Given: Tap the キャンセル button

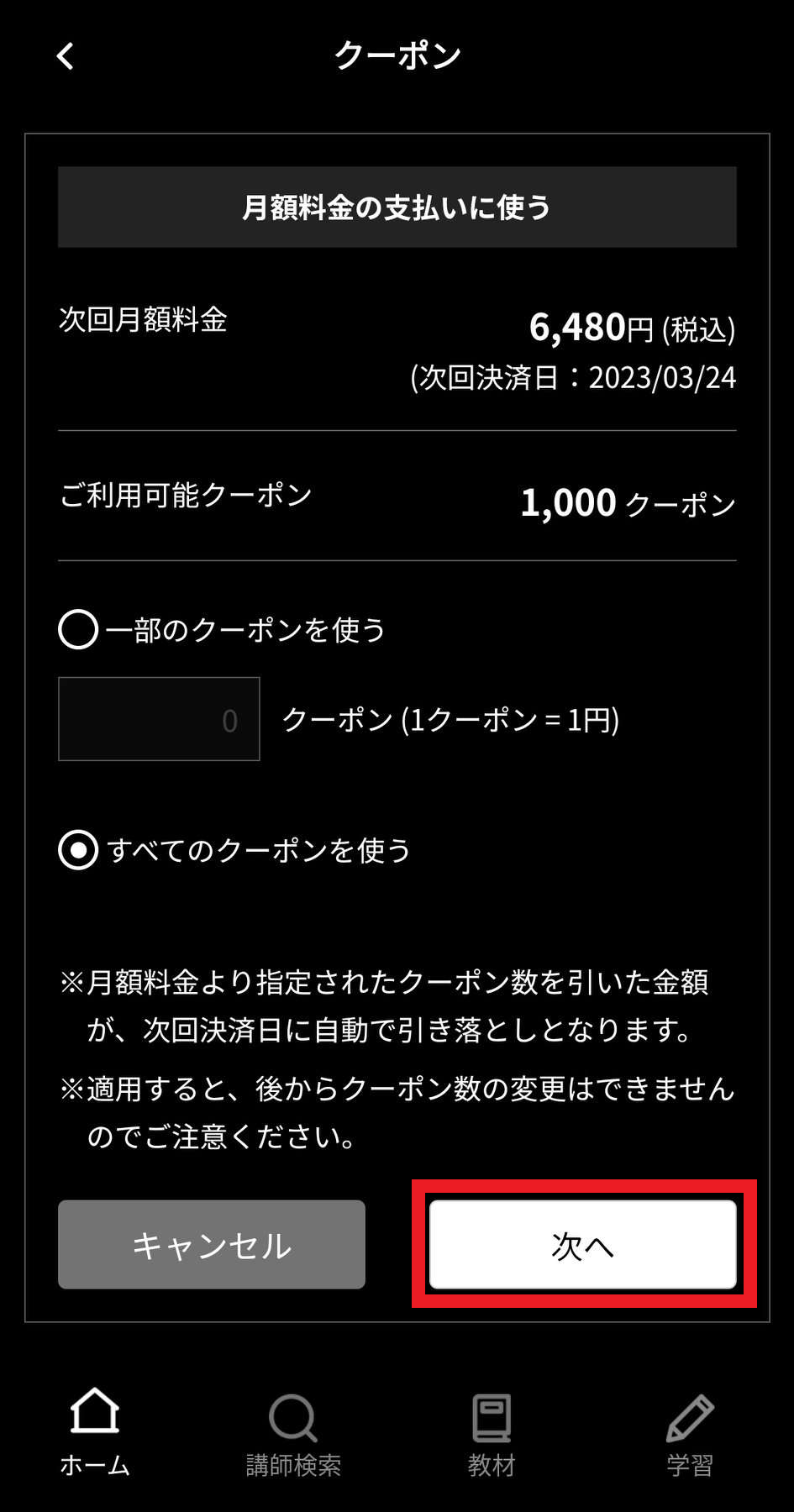Looking at the screenshot, I should tap(212, 1244).
